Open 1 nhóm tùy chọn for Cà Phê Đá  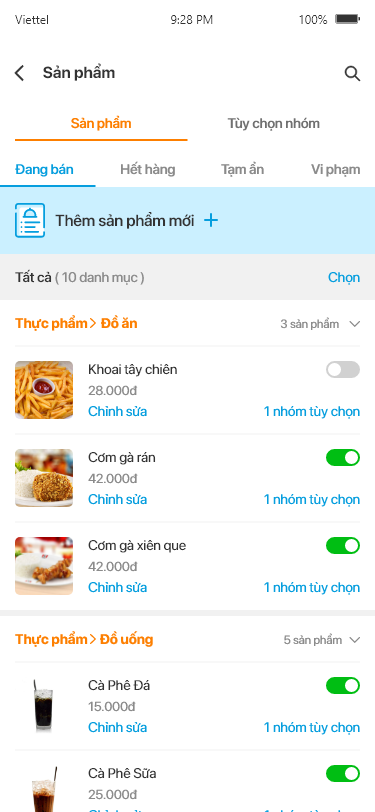point(312,728)
